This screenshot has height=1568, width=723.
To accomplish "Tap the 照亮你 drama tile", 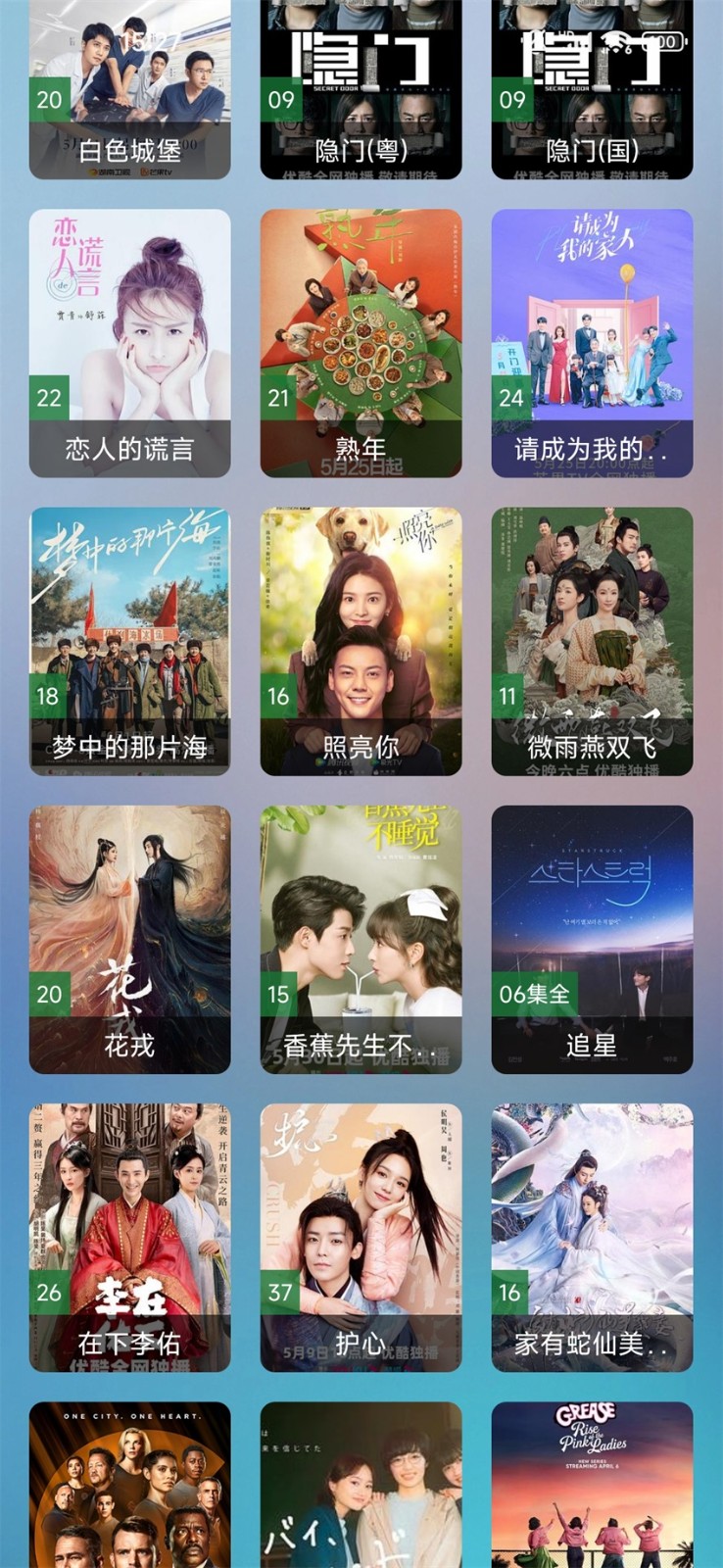I will point(361,641).
